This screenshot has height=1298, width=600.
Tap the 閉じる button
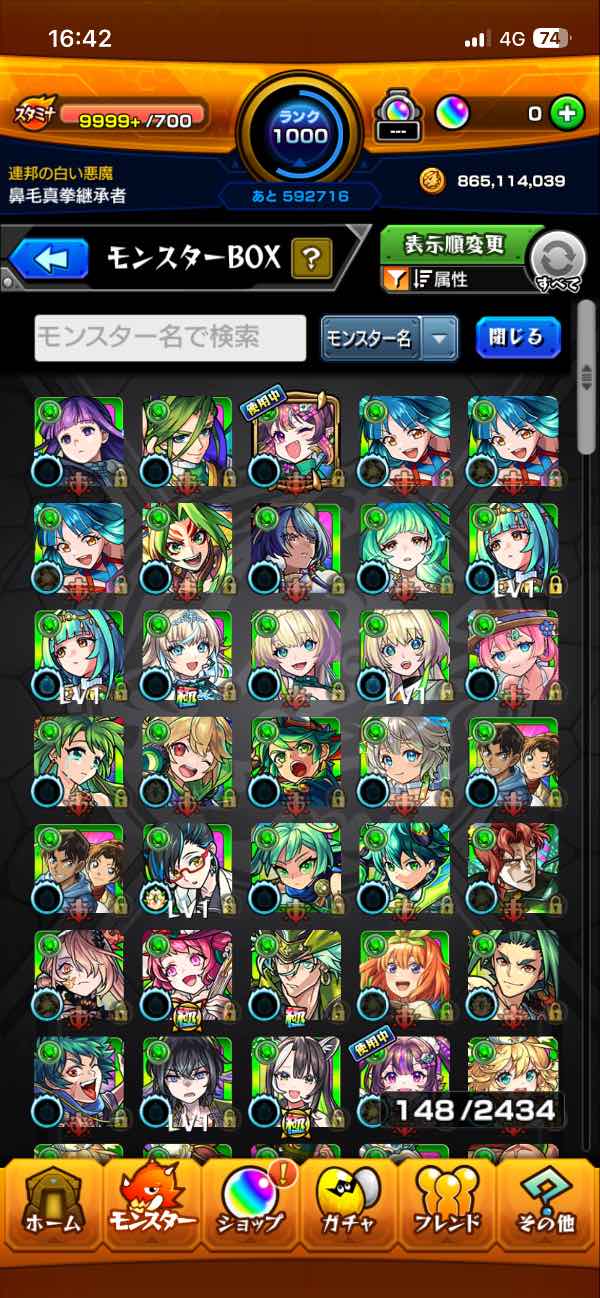click(x=518, y=338)
